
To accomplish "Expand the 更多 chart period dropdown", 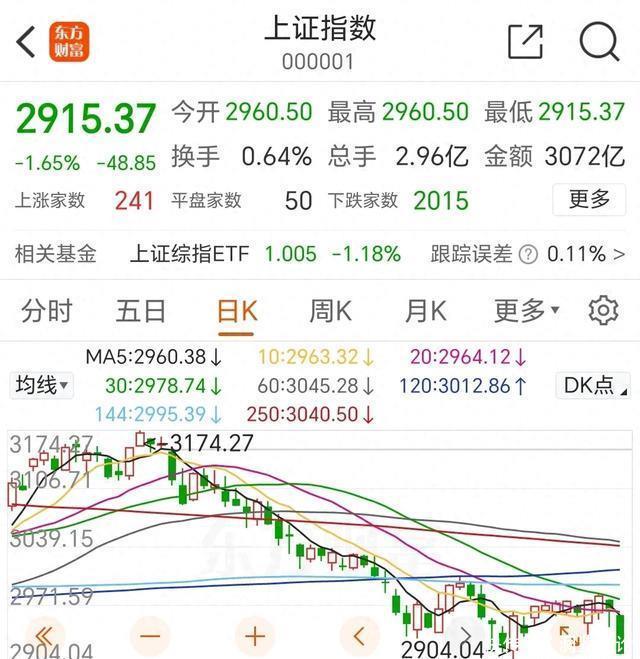I will (526, 311).
